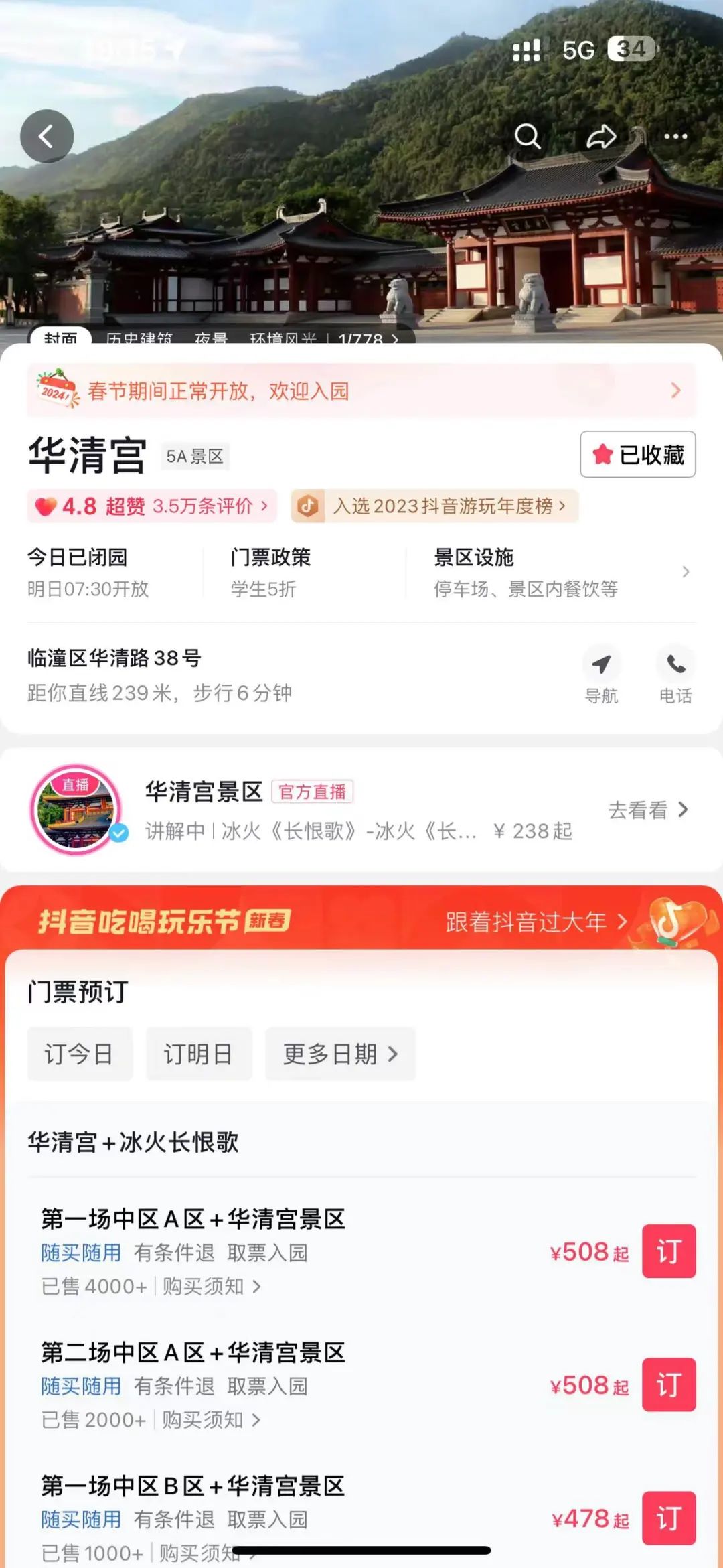Image resolution: width=723 pixels, height=1568 pixels.
Task: Go back using the top-left arrow
Action: coord(46,137)
